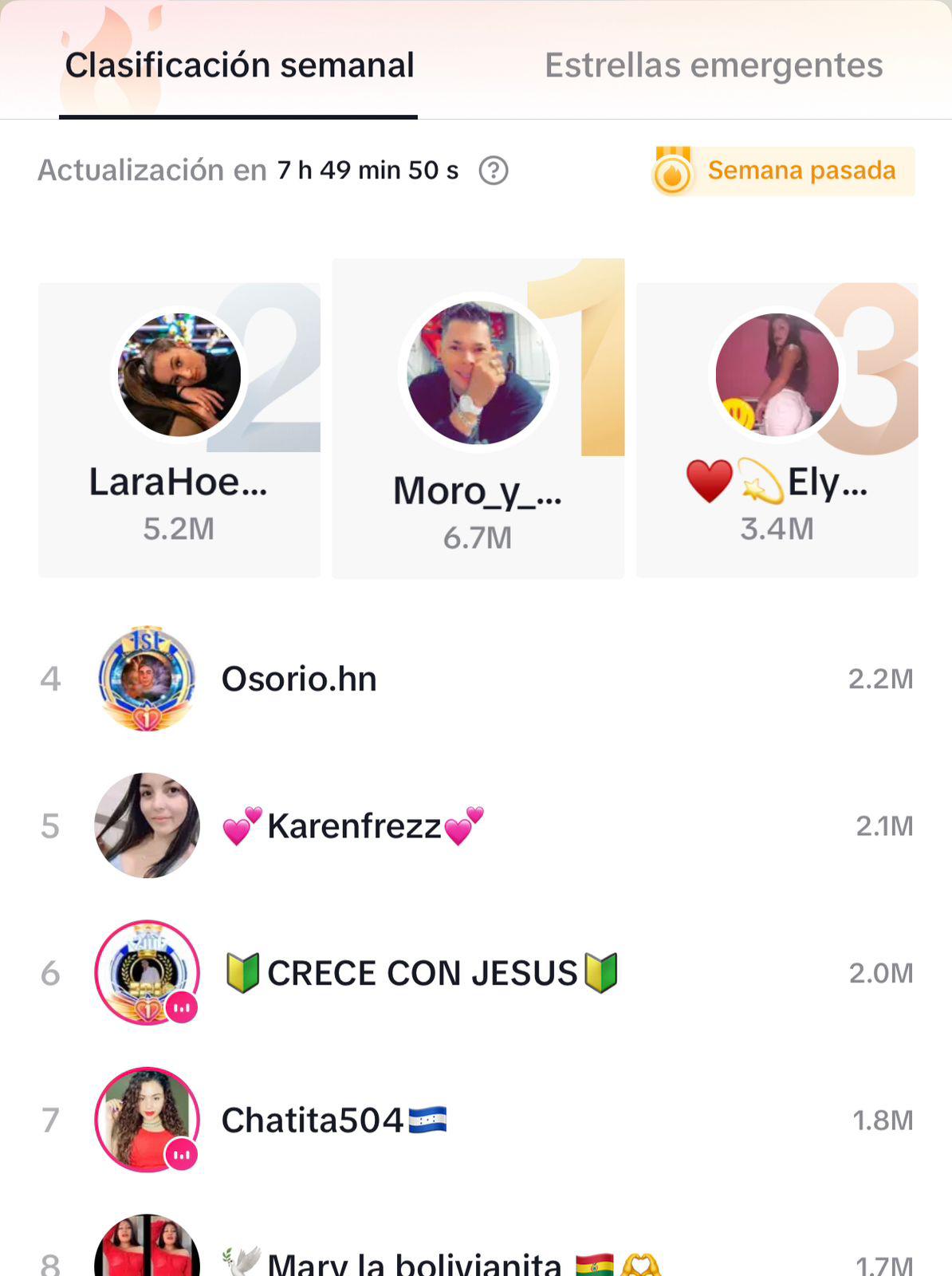Click the 6.7M score under Moro_y_
The height and width of the screenshot is (1276, 952).
click(x=477, y=538)
